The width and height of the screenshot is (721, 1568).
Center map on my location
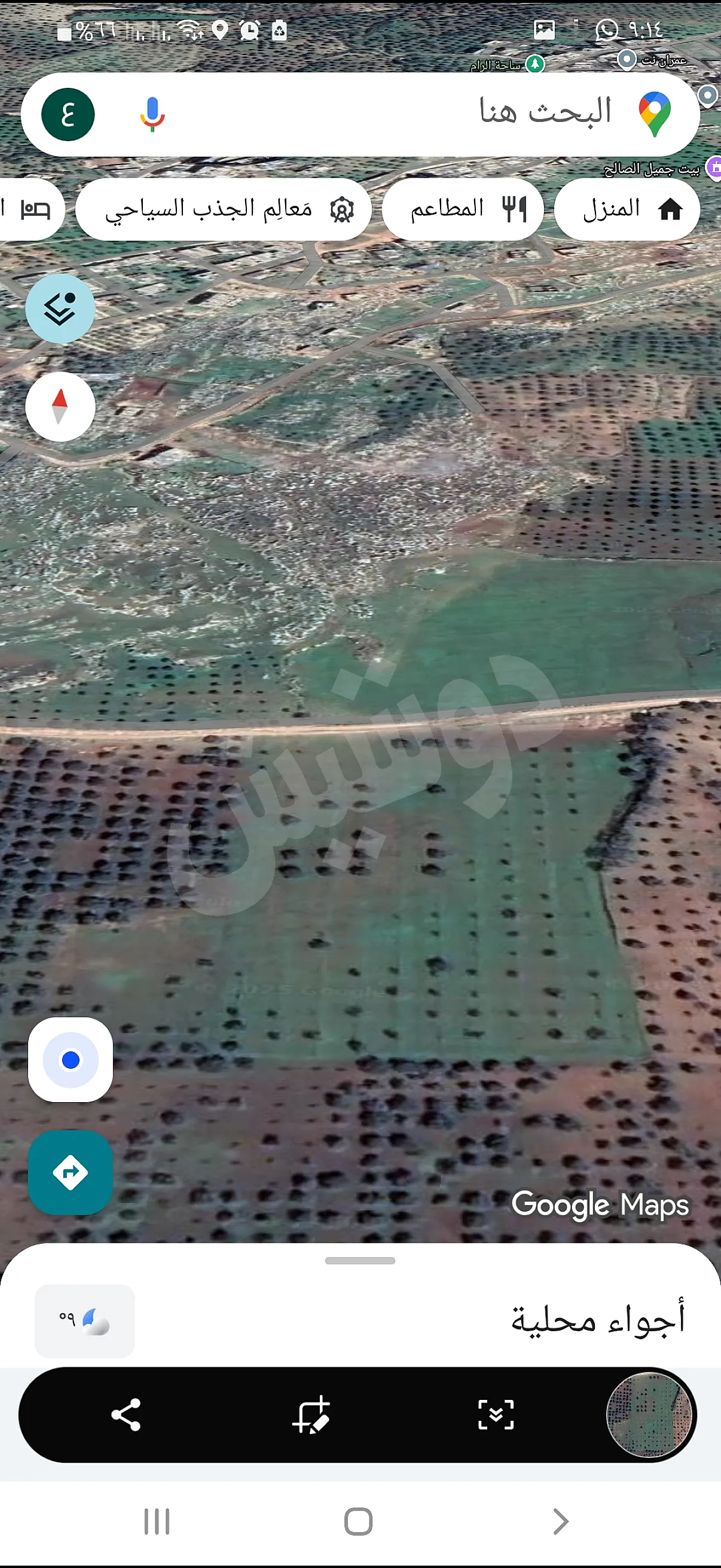(x=71, y=1059)
